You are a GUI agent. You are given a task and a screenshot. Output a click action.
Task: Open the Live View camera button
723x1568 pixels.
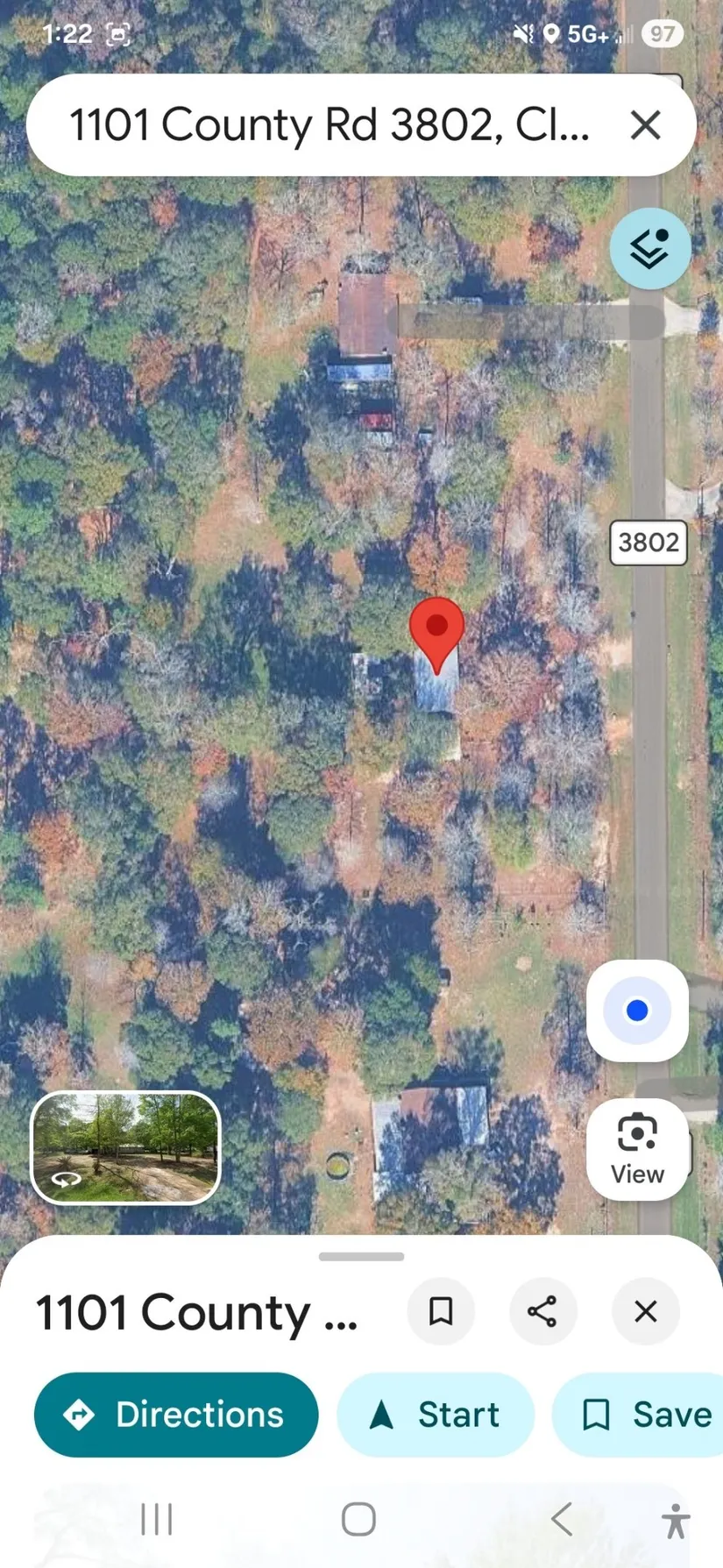point(637,1148)
